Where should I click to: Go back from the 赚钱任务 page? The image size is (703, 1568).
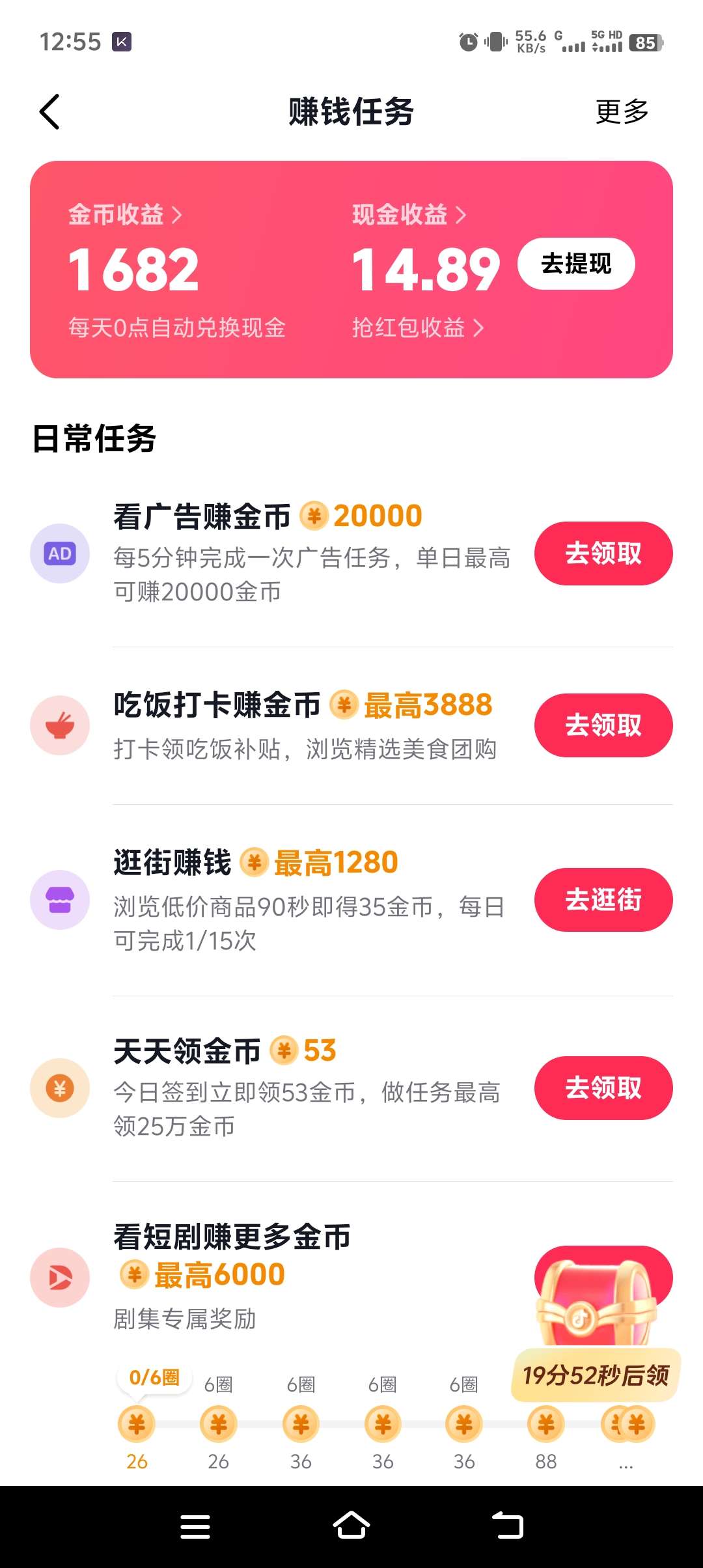[49, 111]
